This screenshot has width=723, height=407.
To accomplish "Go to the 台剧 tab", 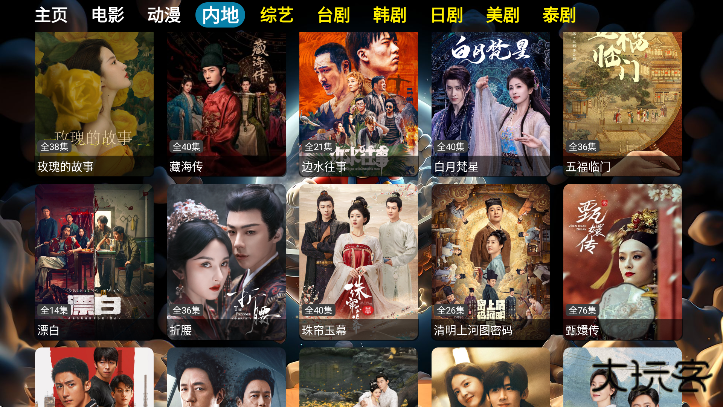I will pyautogui.click(x=333, y=15).
